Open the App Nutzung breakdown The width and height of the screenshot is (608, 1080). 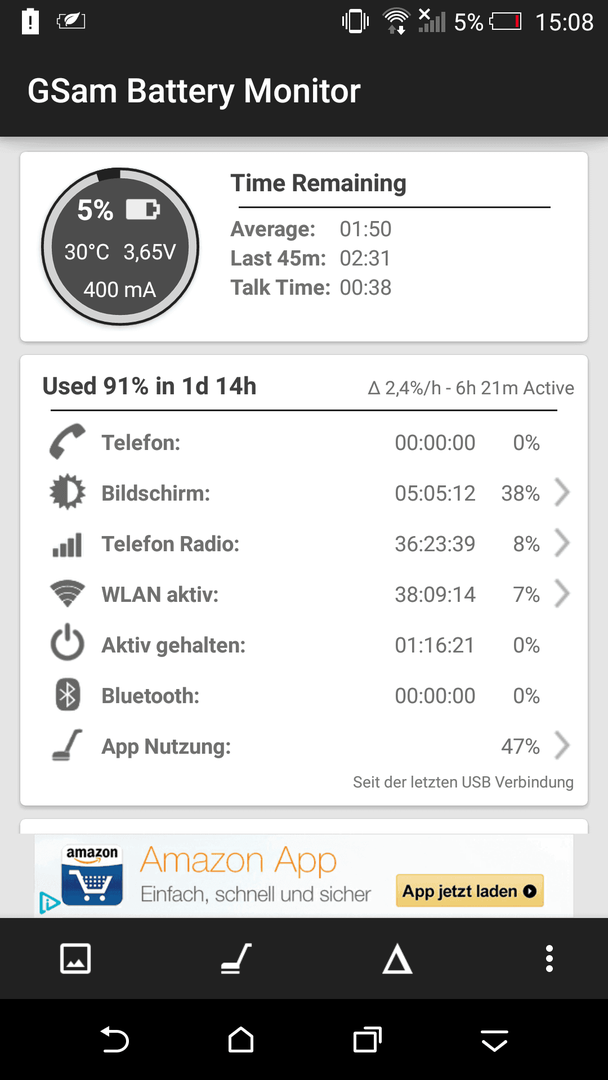tap(304, 747)
